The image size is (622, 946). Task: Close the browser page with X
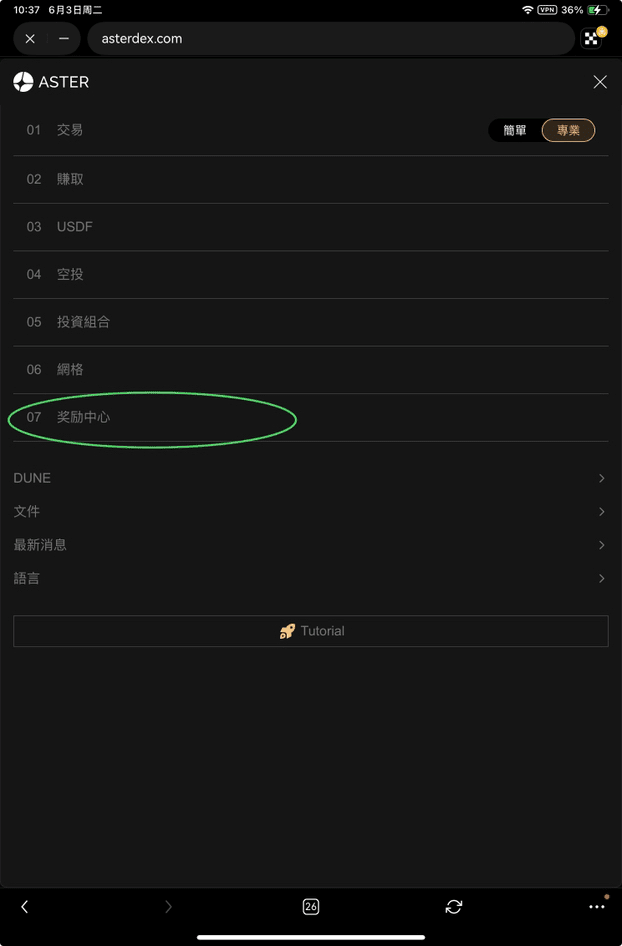pyautogui.click(x=30, y=38)
